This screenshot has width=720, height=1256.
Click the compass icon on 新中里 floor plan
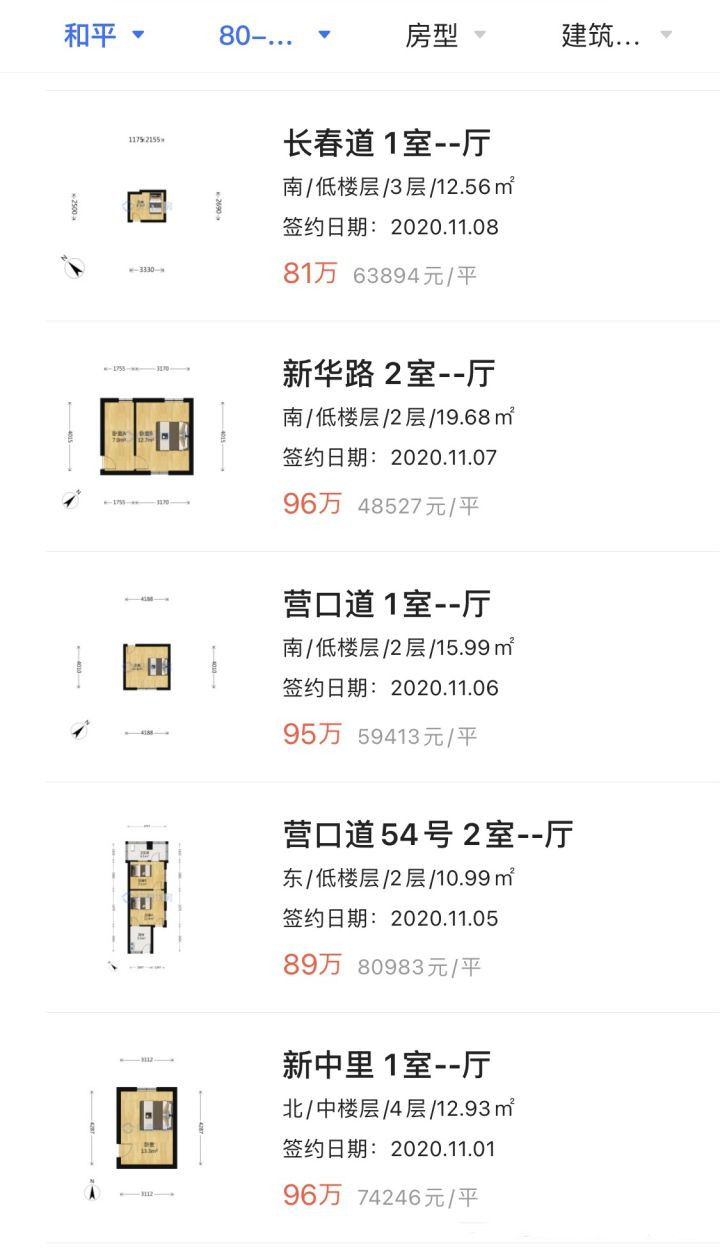pos(90,1192)
